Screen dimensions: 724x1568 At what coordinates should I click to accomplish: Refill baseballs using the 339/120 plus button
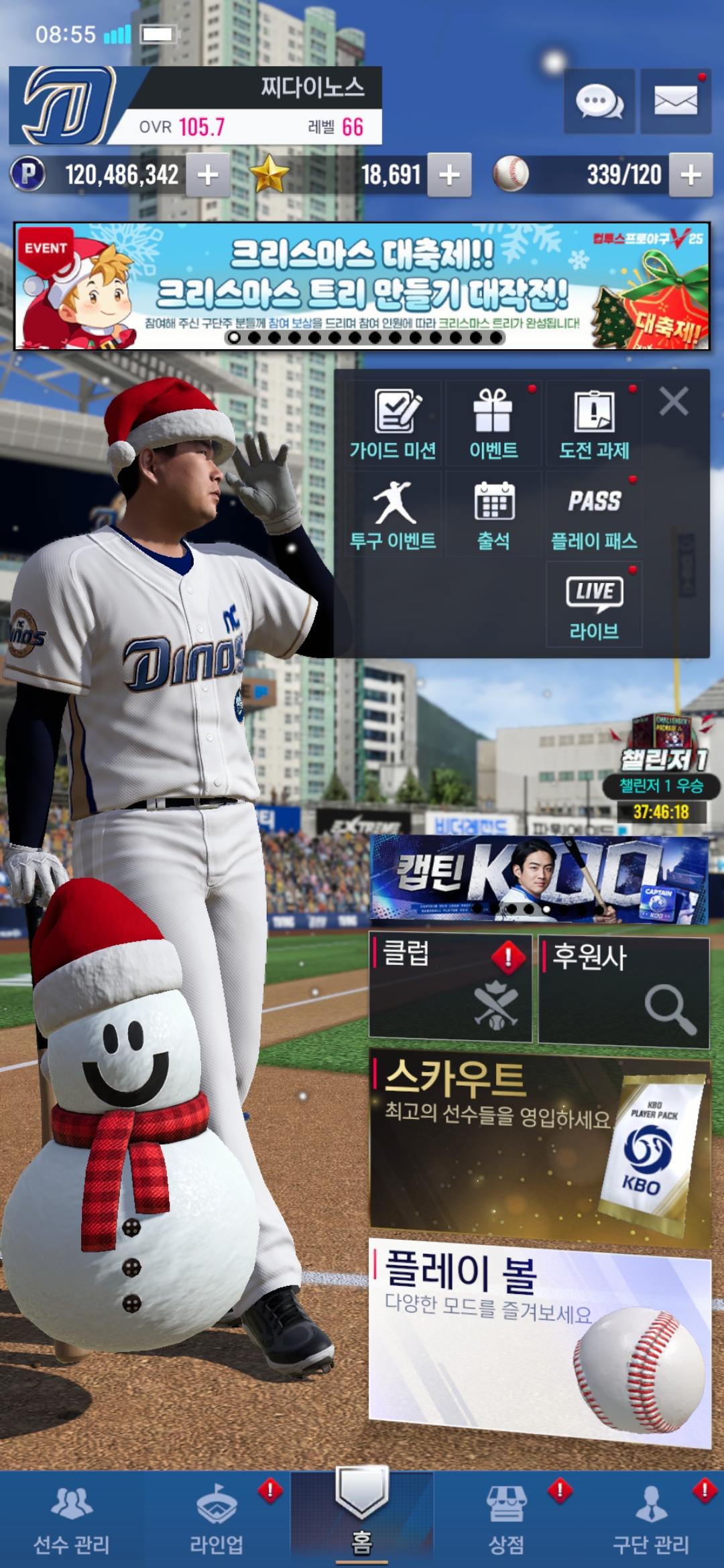tap(690, 175)
